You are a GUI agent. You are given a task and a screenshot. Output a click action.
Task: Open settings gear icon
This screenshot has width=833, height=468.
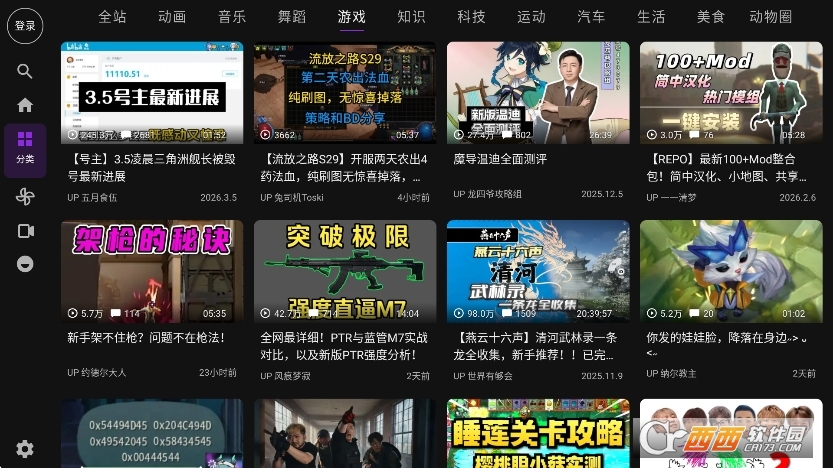click(25, 449)
